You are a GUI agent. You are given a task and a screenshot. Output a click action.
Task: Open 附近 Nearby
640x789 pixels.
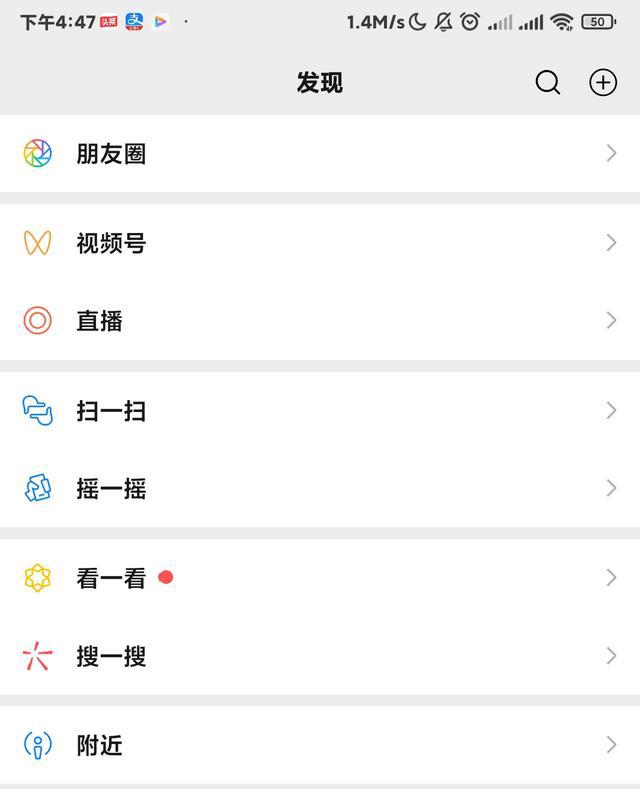tap(99, 746)
